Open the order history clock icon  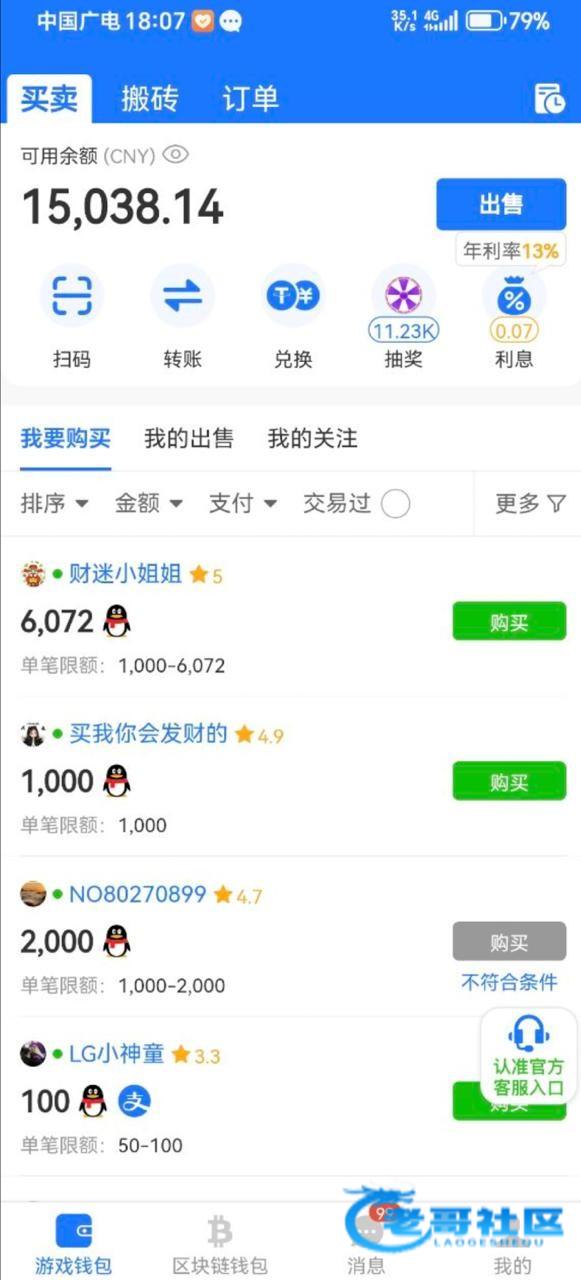549,98
